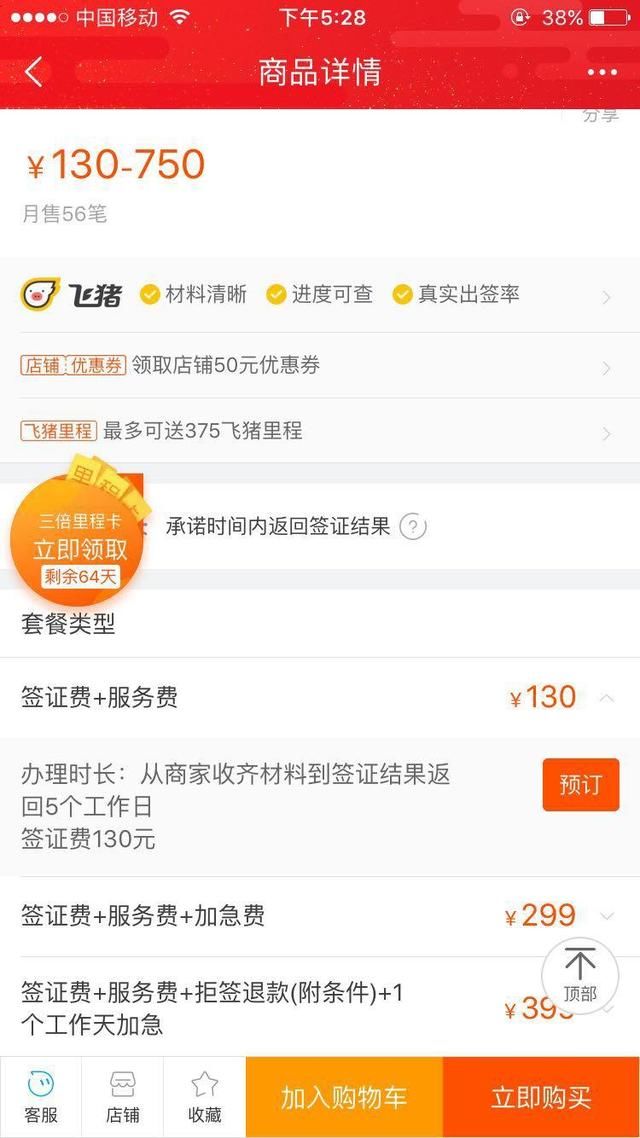
Task: Tap 立即购买 to buy now
Action: pyautogui.click(x=541, y=1097)
